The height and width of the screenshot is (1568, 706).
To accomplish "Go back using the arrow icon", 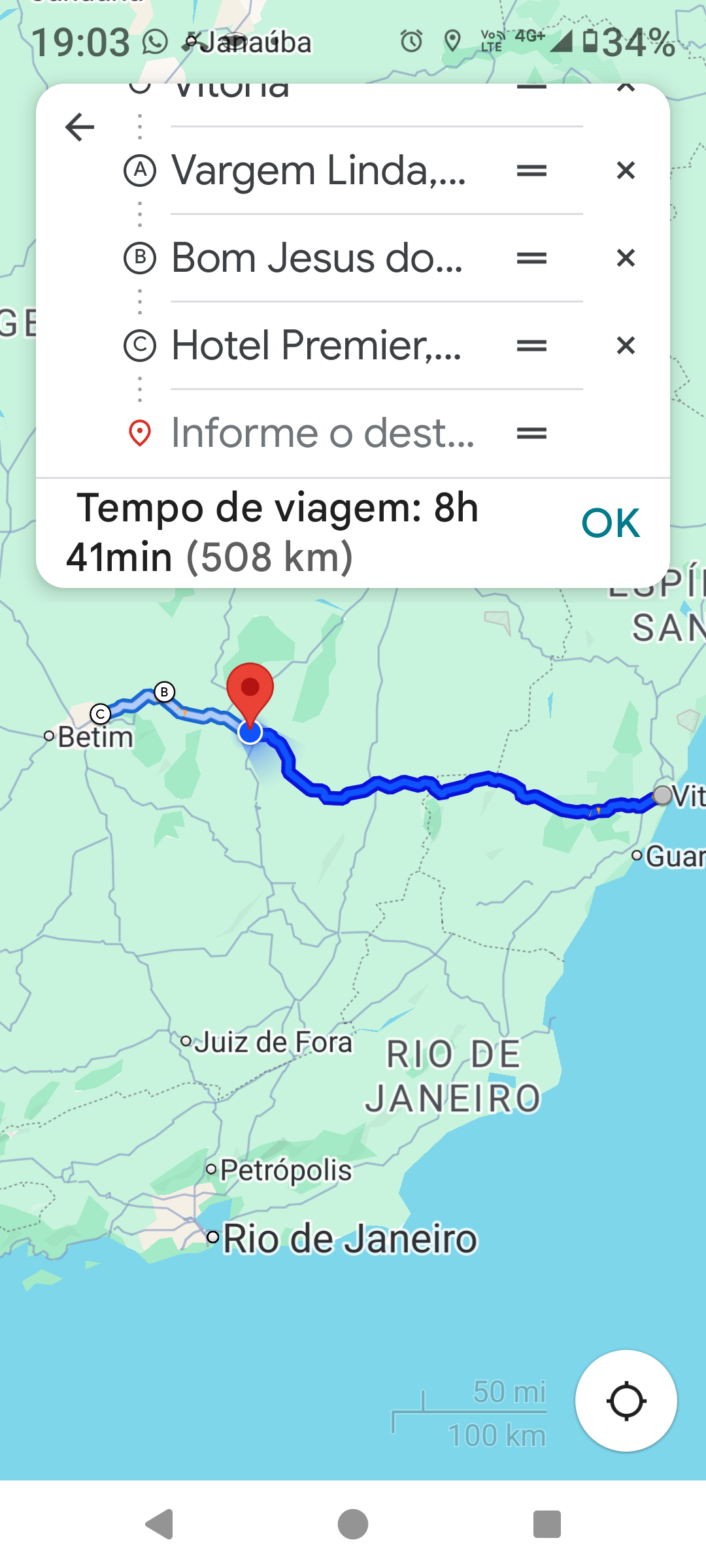I will pyautogui.click(x=80, y=127).
